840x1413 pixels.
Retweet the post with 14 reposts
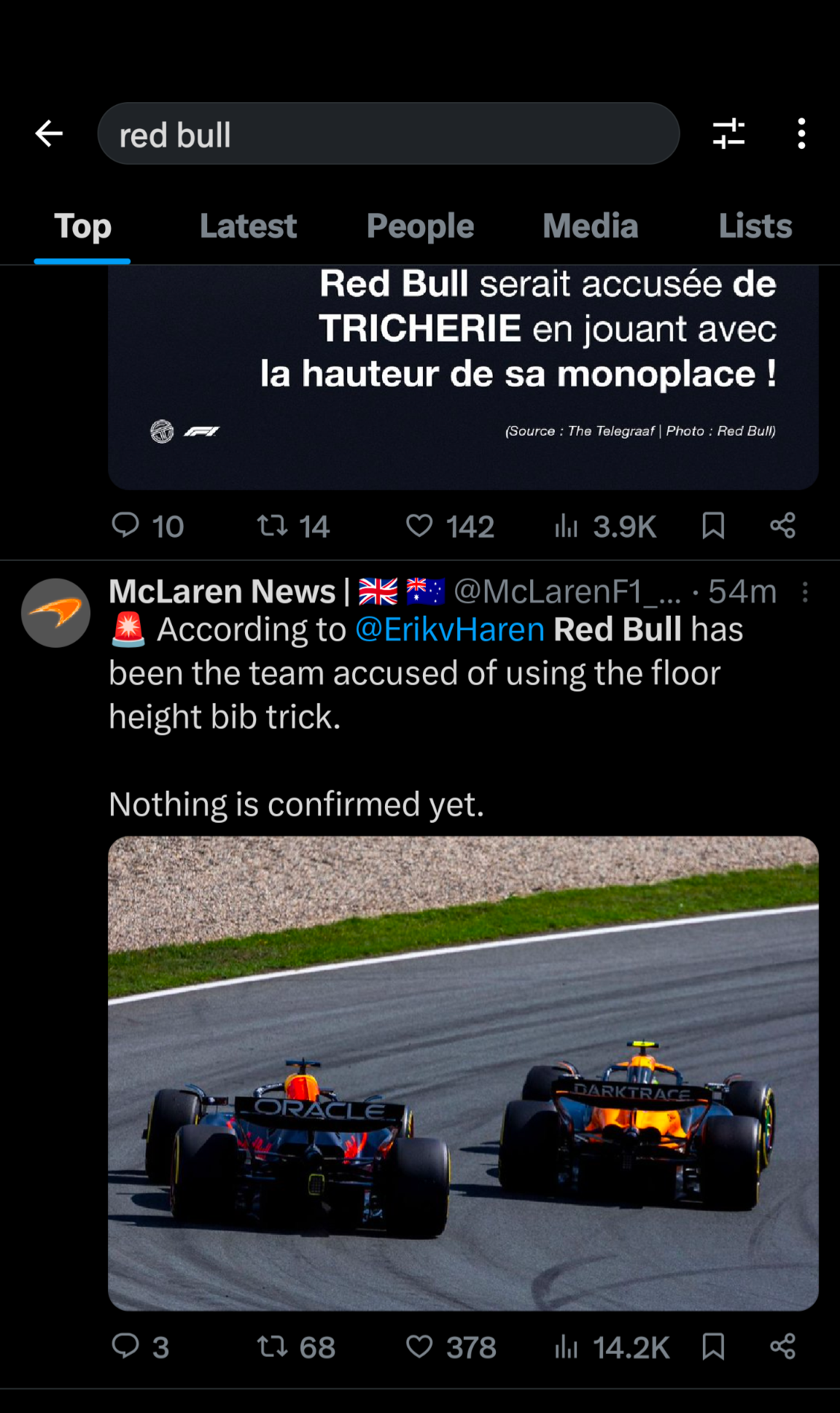coord(273,525)
